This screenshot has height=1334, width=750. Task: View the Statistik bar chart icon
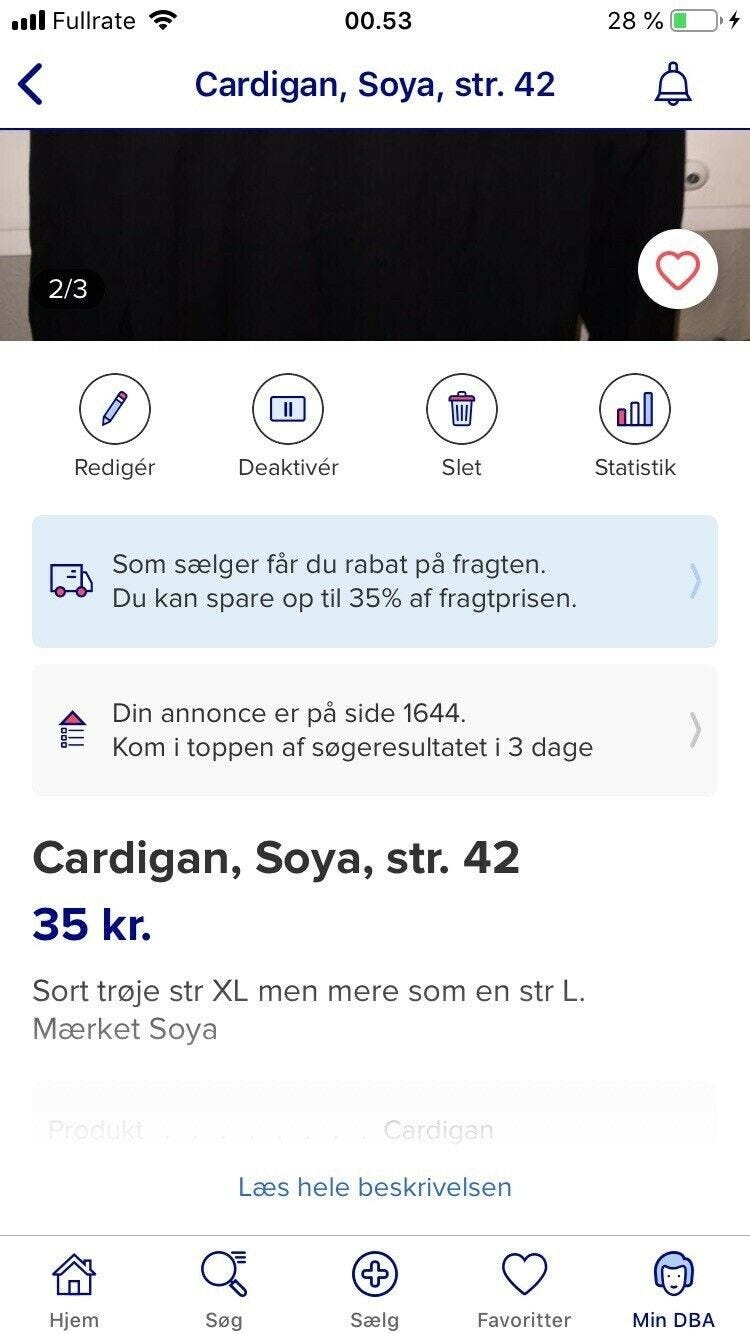pos(635,408)
